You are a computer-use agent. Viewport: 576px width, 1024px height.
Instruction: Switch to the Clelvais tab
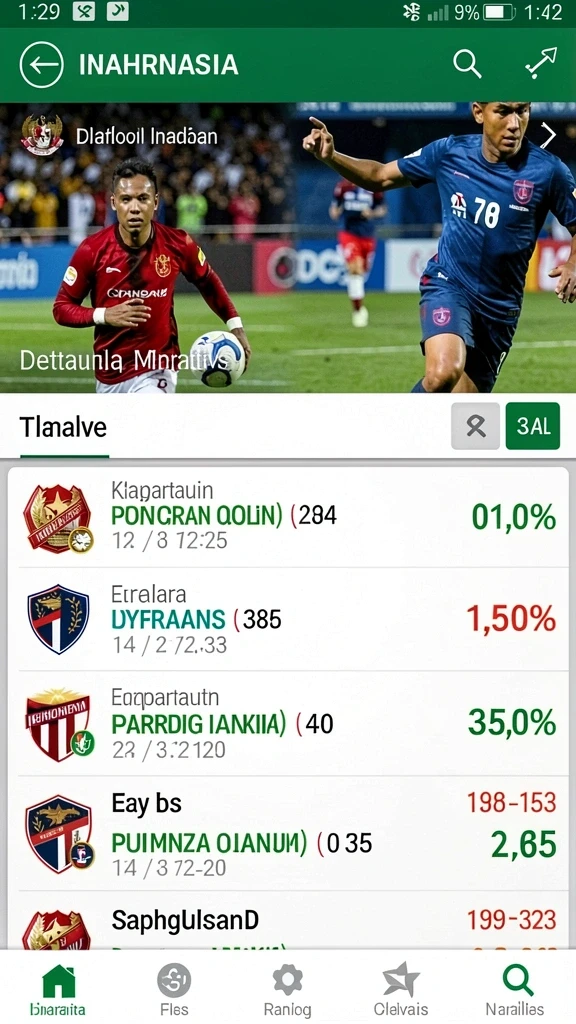pyautogui.click(x=400, y=989)
